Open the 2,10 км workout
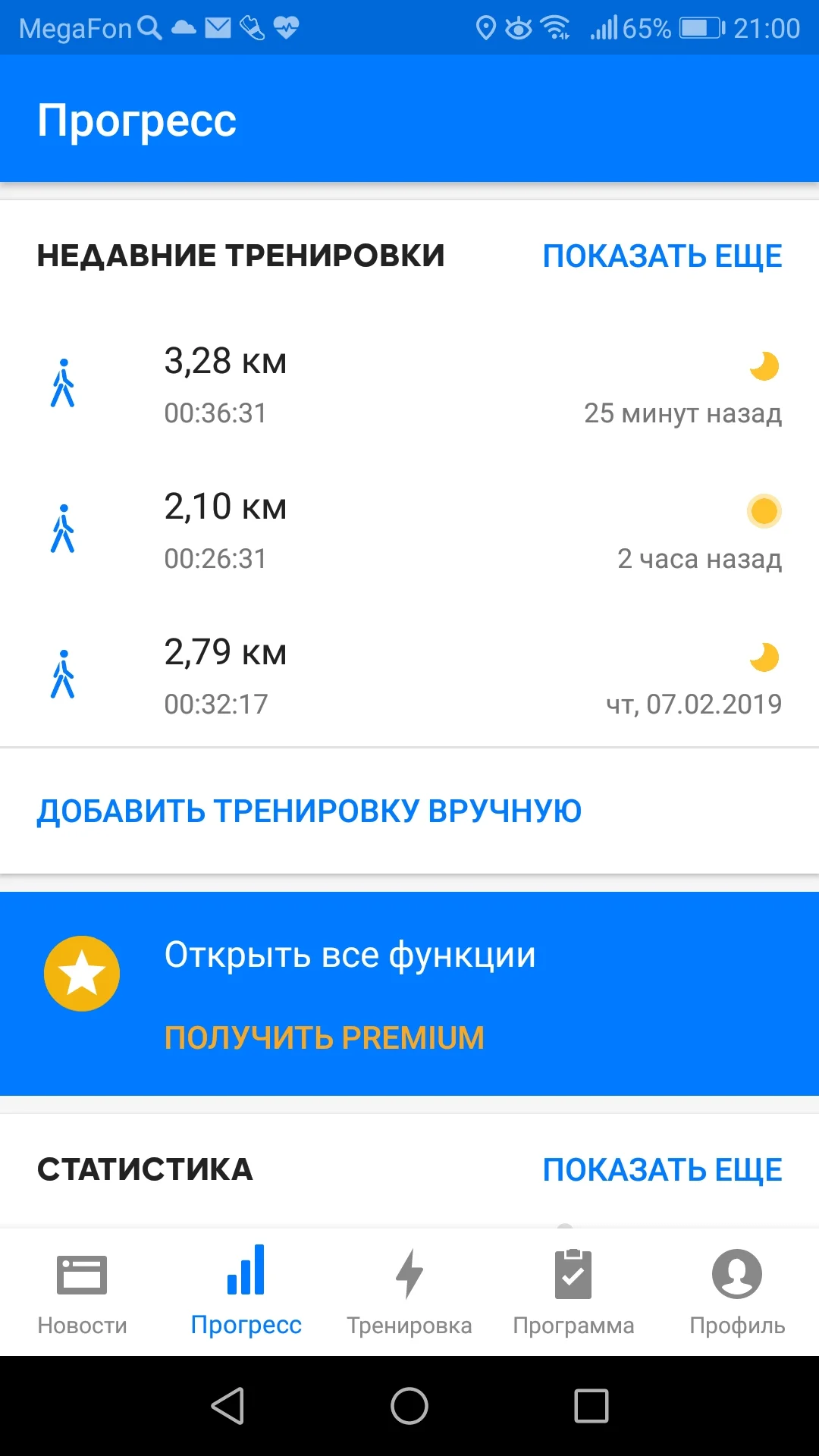 click(409, 532)
